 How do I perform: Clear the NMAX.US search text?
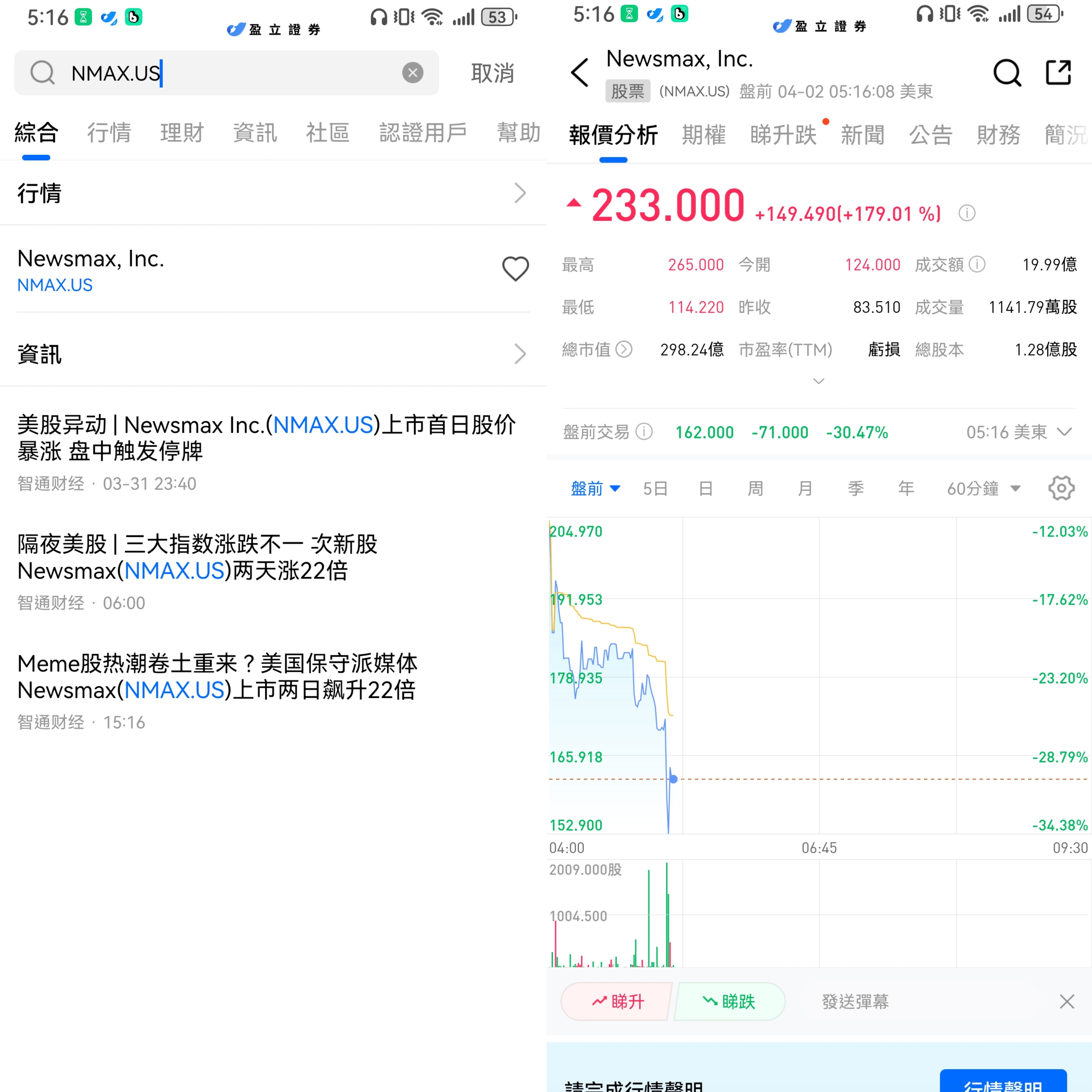413,73
